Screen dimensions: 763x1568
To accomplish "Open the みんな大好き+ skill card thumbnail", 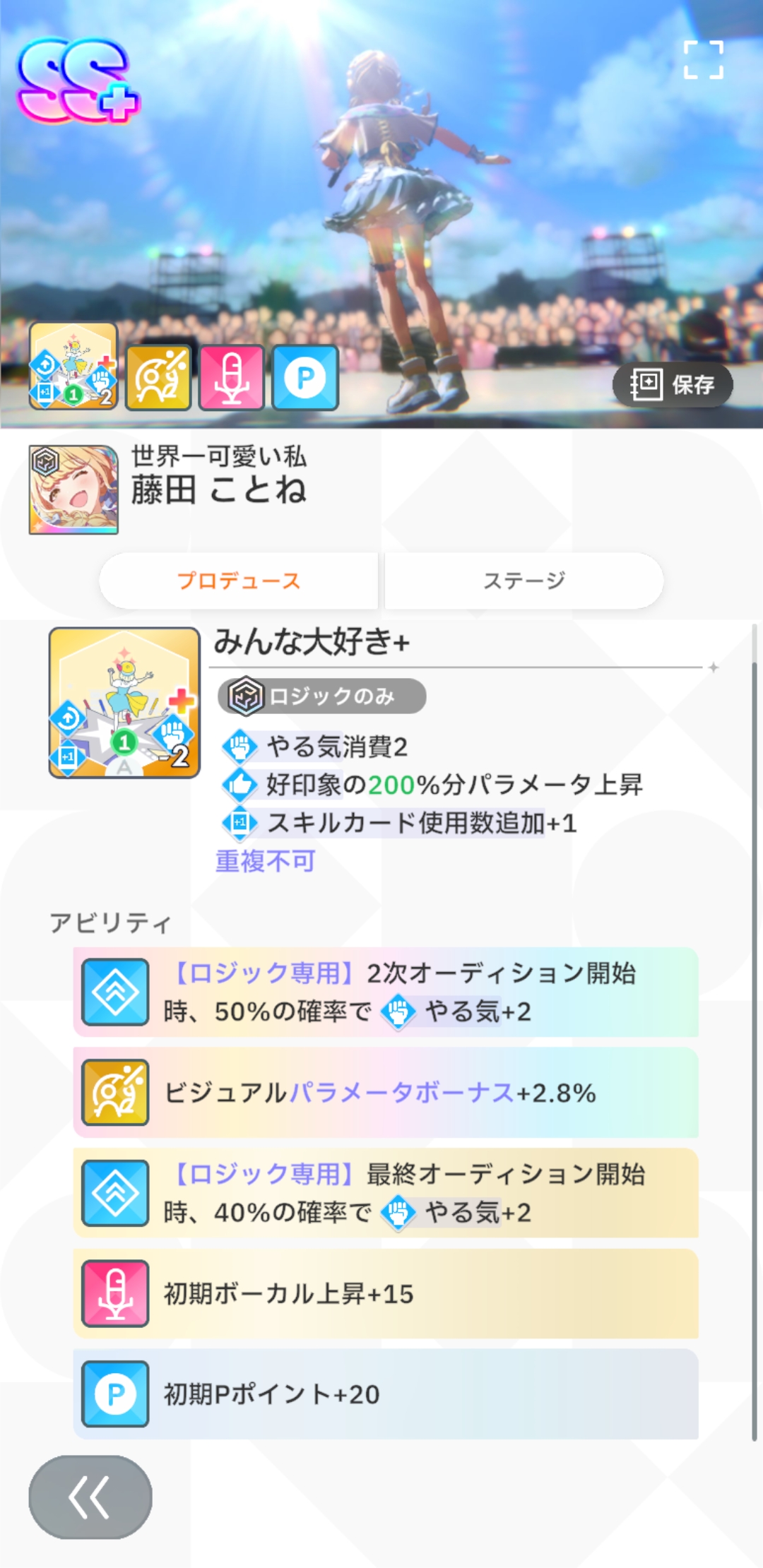I will (124, 703).
